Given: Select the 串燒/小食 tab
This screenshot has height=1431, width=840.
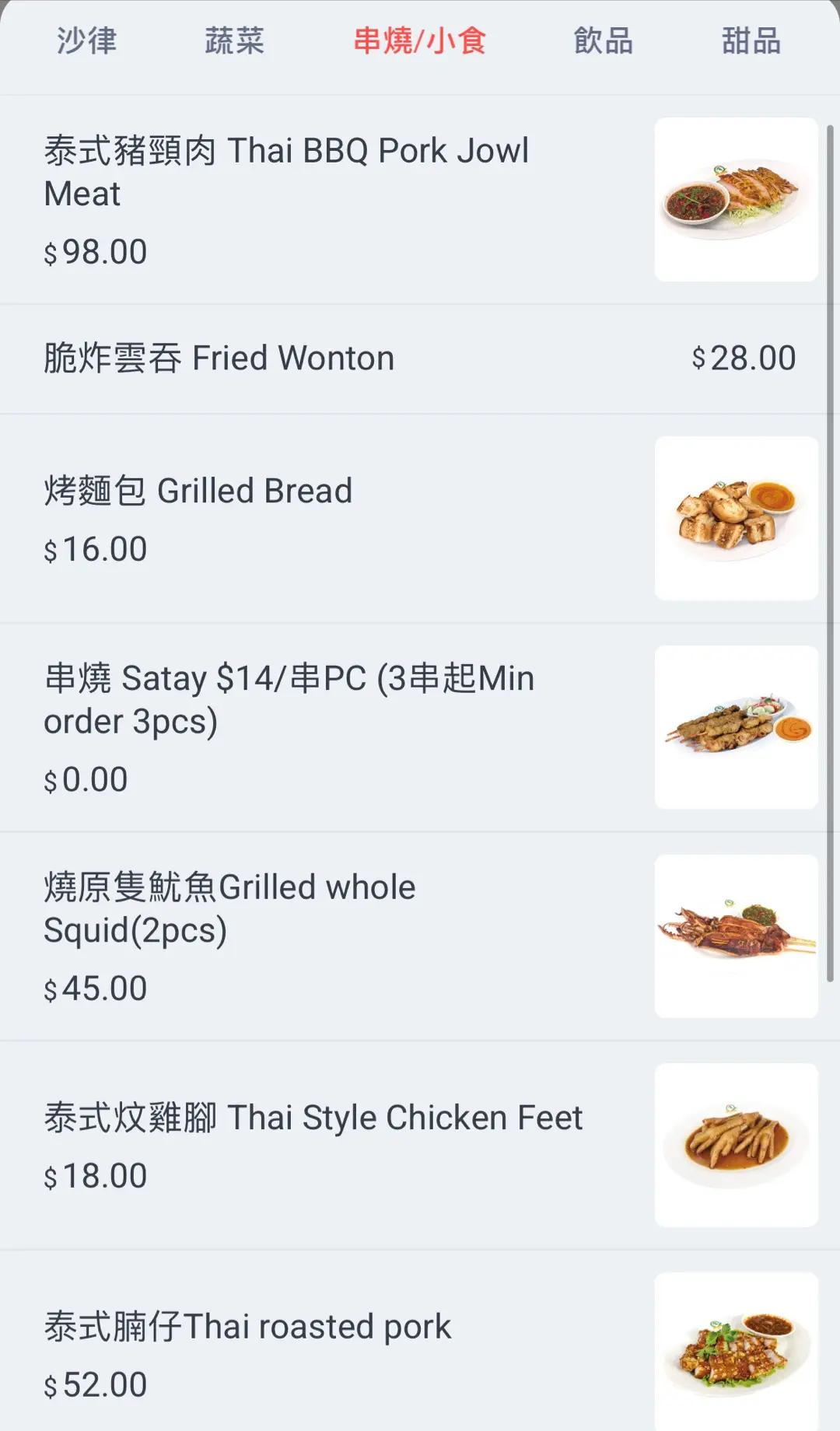Looking at the screenshot, I should 419,41.
